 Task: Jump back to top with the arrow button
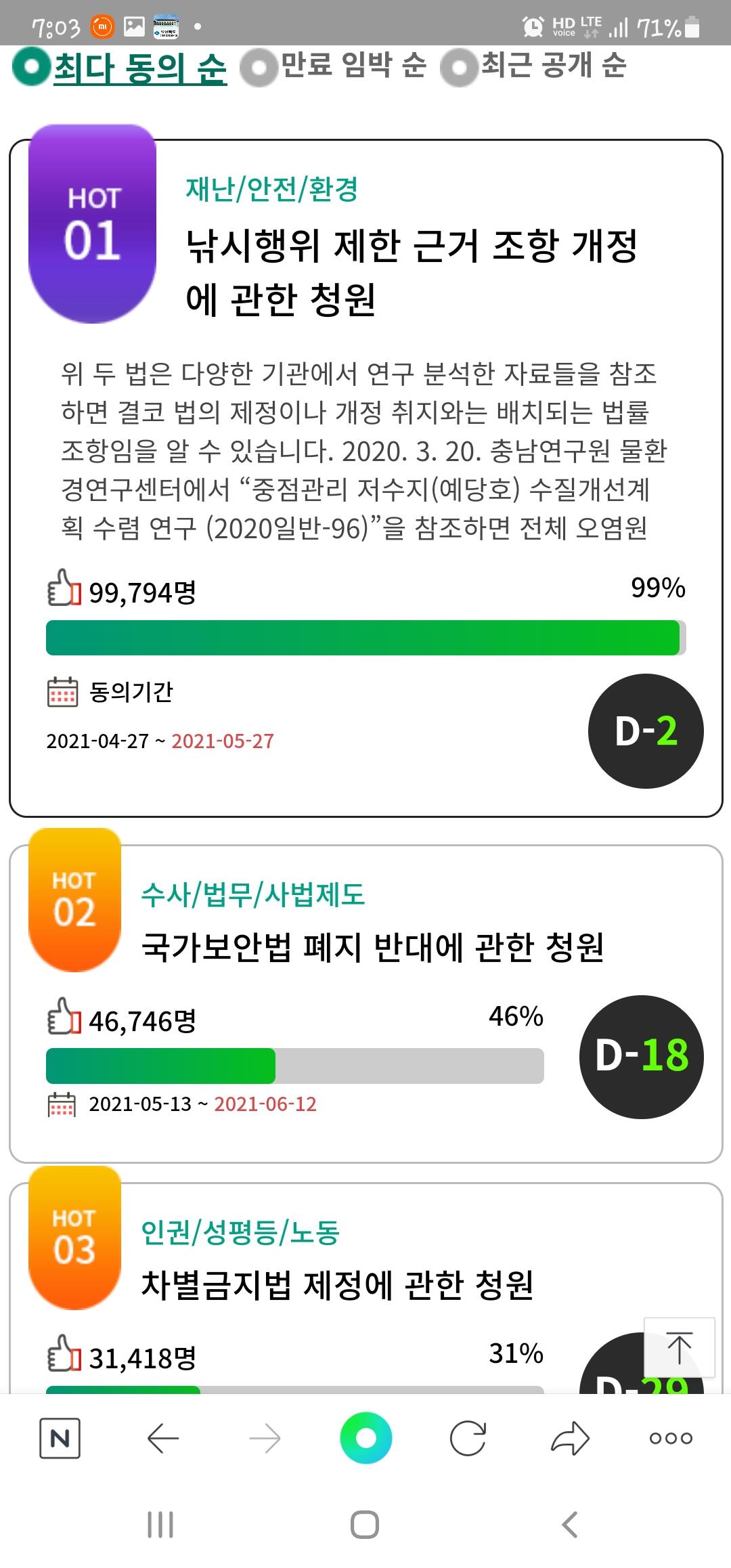tap(679, 1347)
